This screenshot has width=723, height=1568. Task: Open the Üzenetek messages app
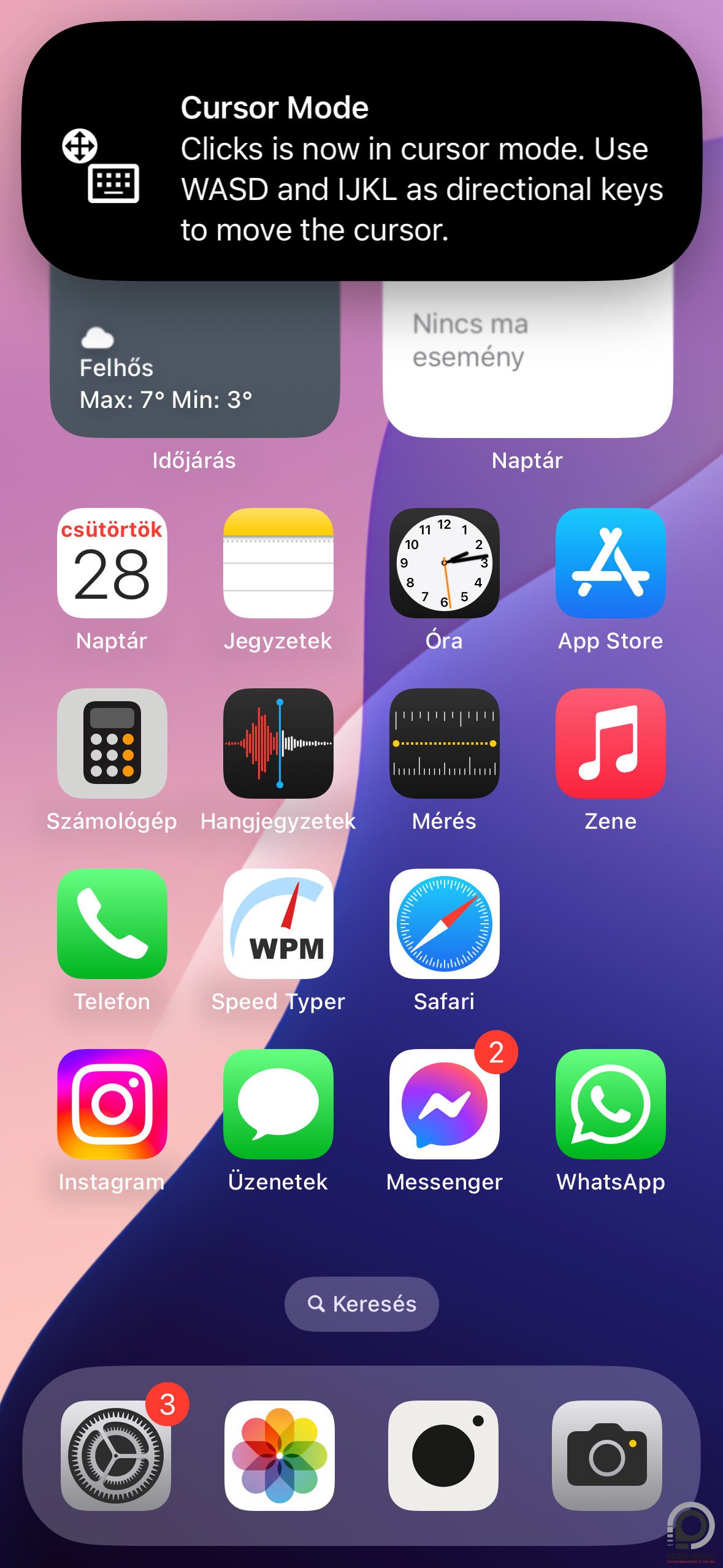pos(278,1104)
